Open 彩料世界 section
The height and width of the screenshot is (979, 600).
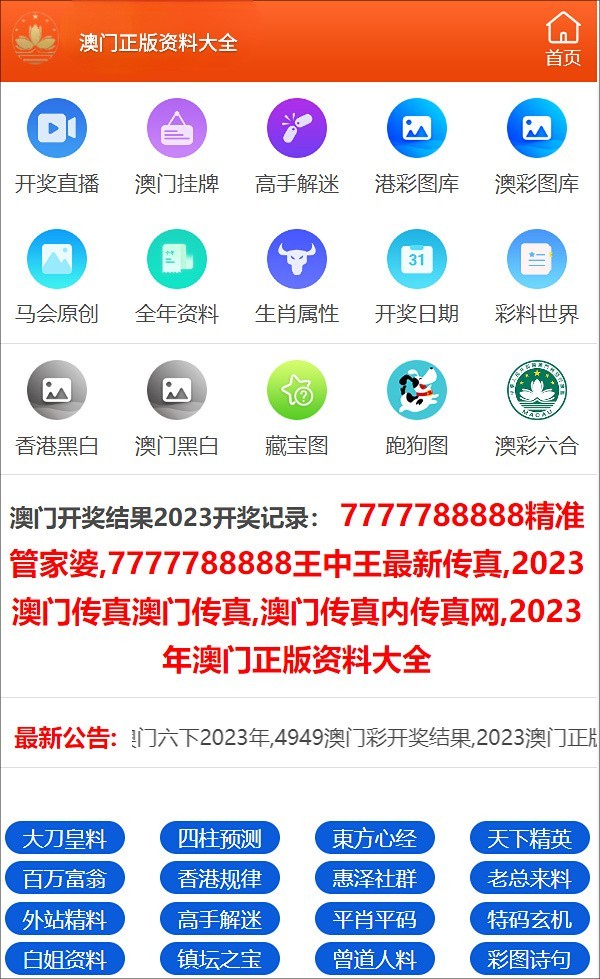point(537,276)
